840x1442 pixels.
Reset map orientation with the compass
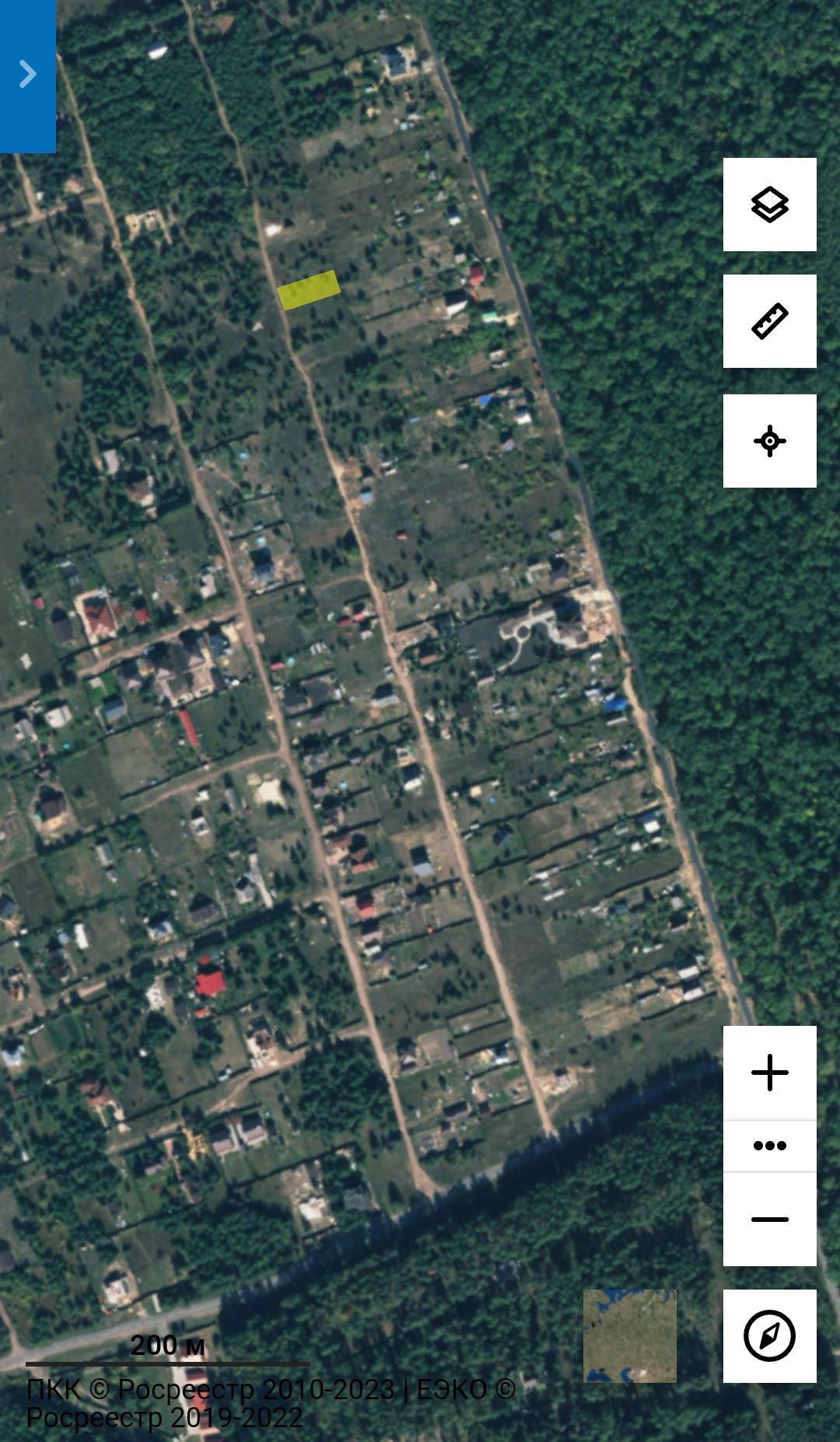769,1336
